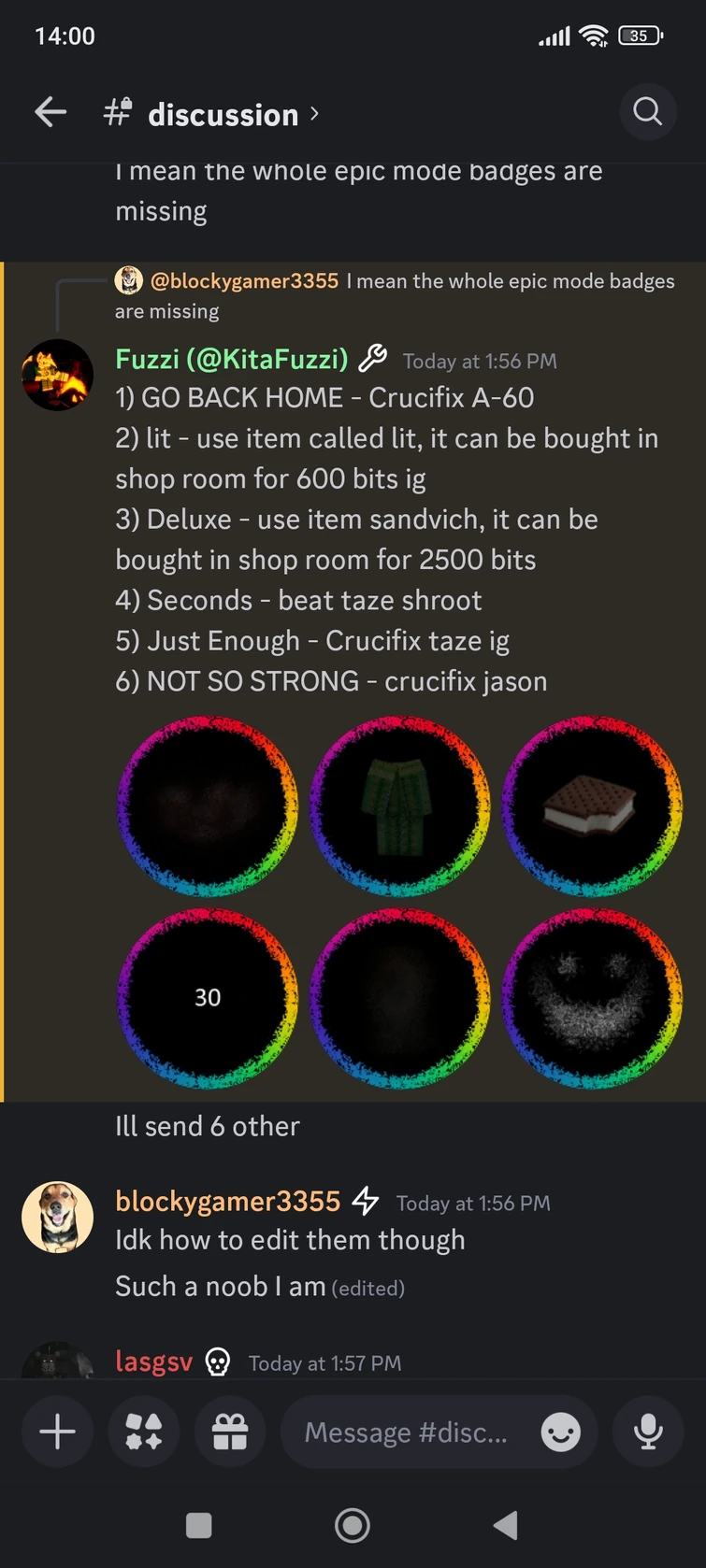Open the emoji picker
This screenshot has width=706, height=1568.
coord(560,1432)
